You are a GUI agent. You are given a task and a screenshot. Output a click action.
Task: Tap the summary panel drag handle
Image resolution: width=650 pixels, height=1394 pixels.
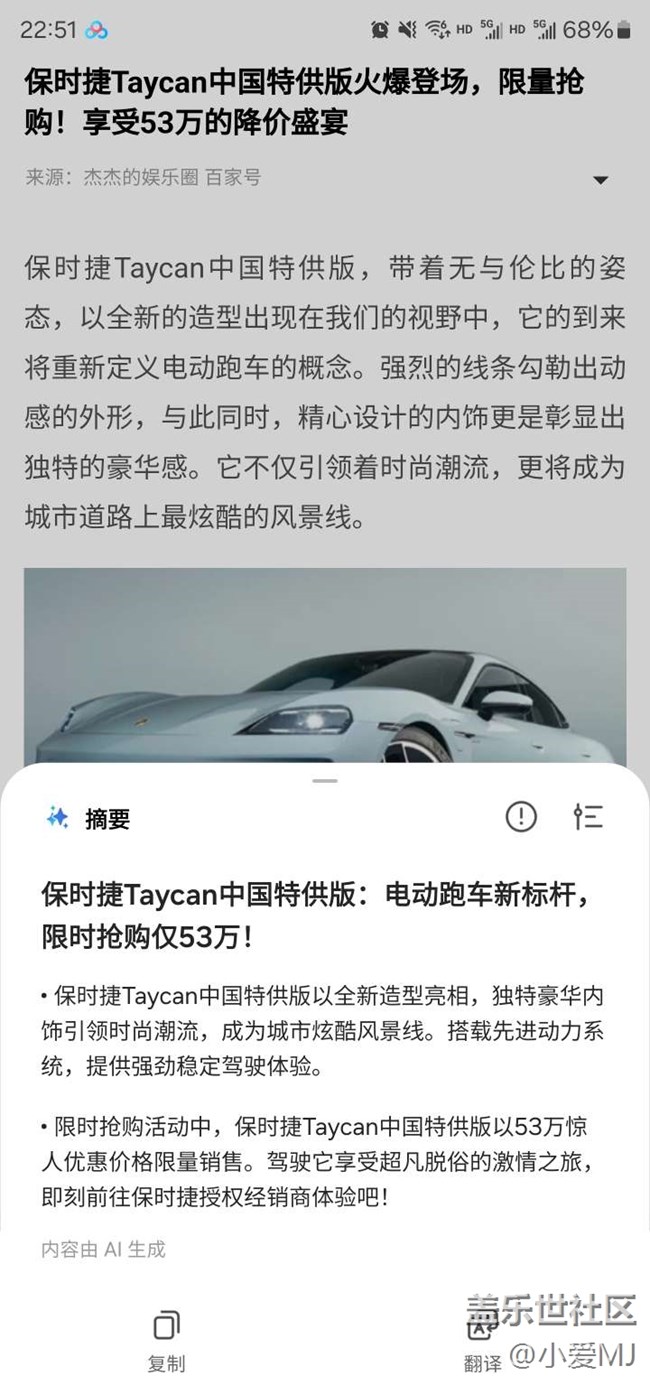point(325,780)
